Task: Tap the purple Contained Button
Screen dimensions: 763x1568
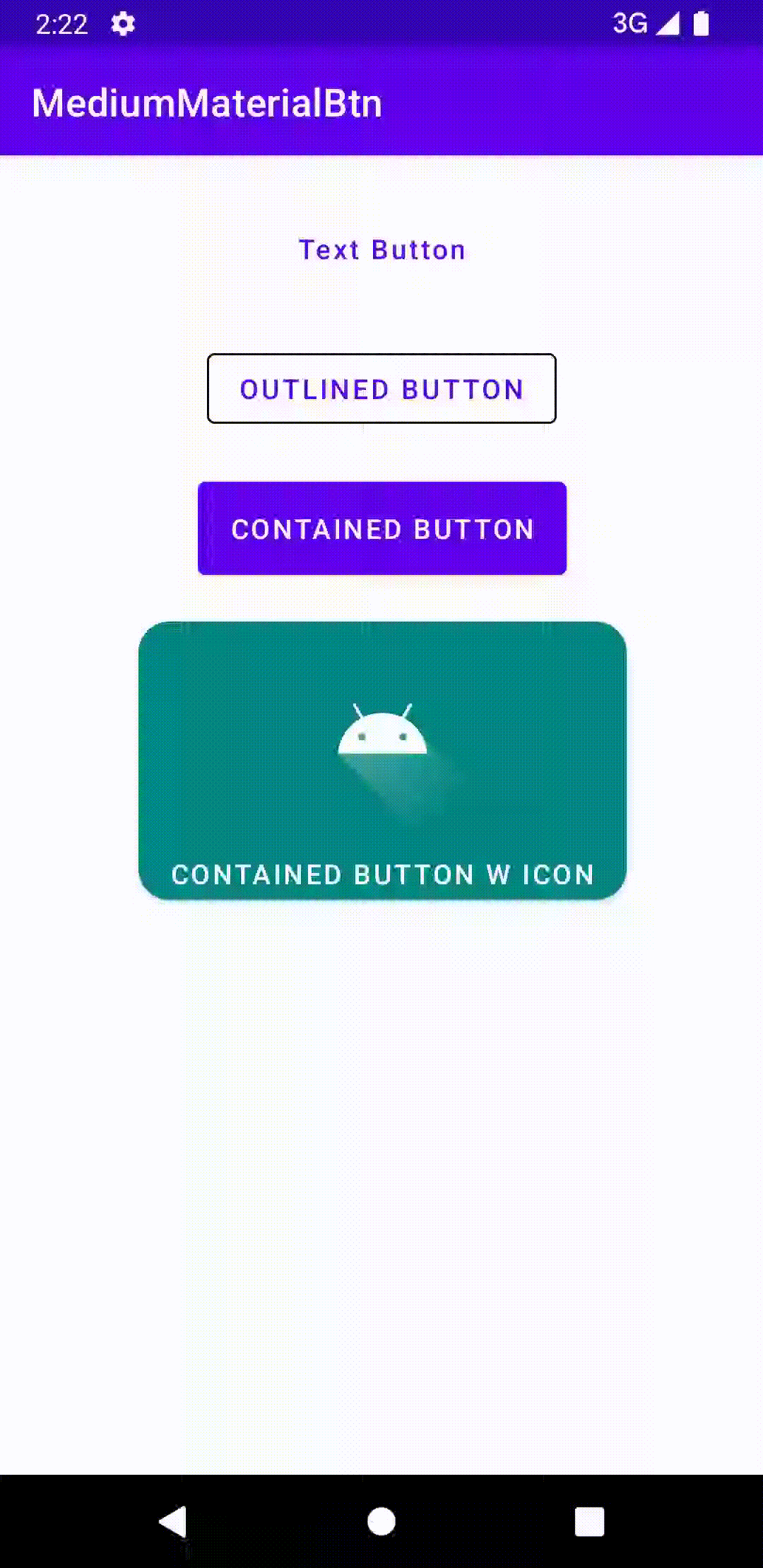Action: tap(381, 528)
